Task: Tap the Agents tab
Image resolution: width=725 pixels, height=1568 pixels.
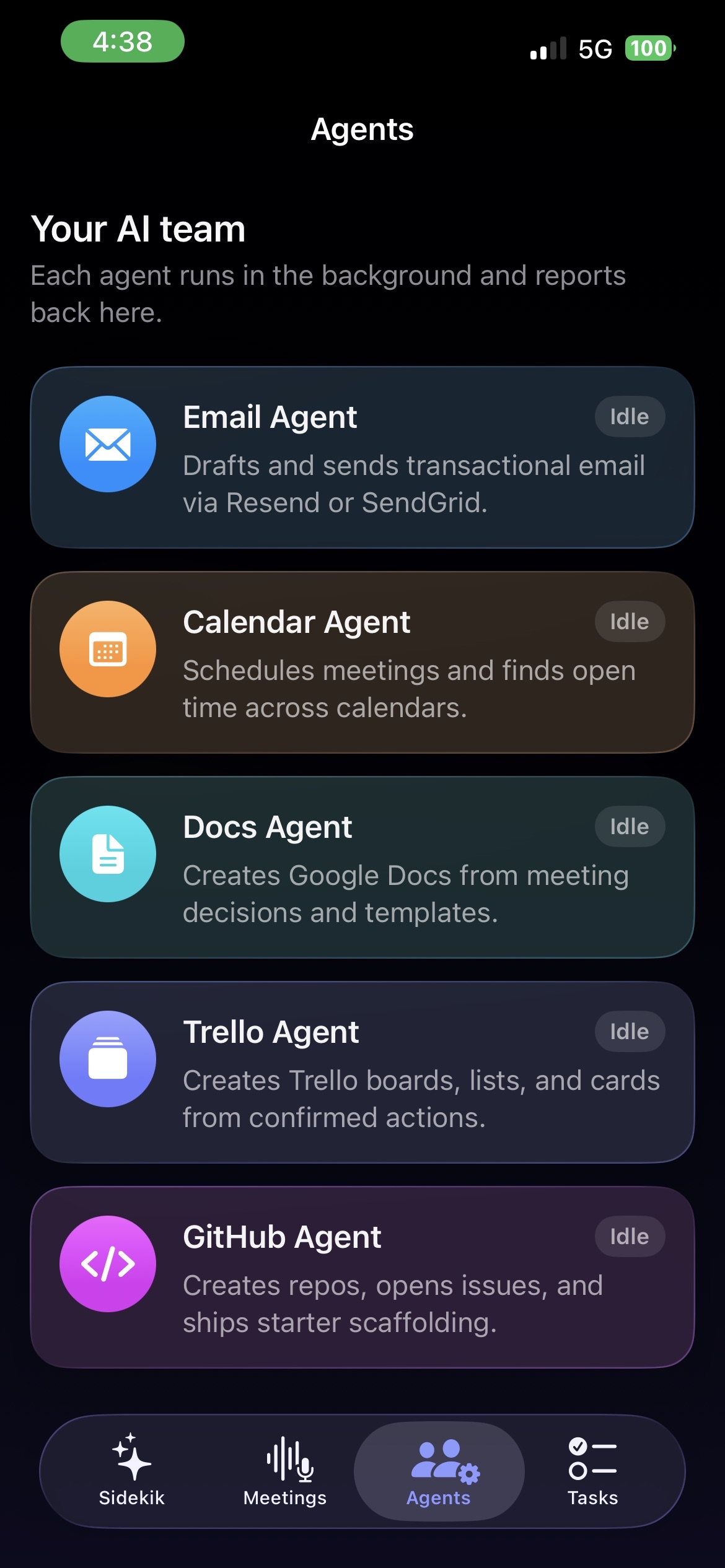Action: pos(439,1471)
